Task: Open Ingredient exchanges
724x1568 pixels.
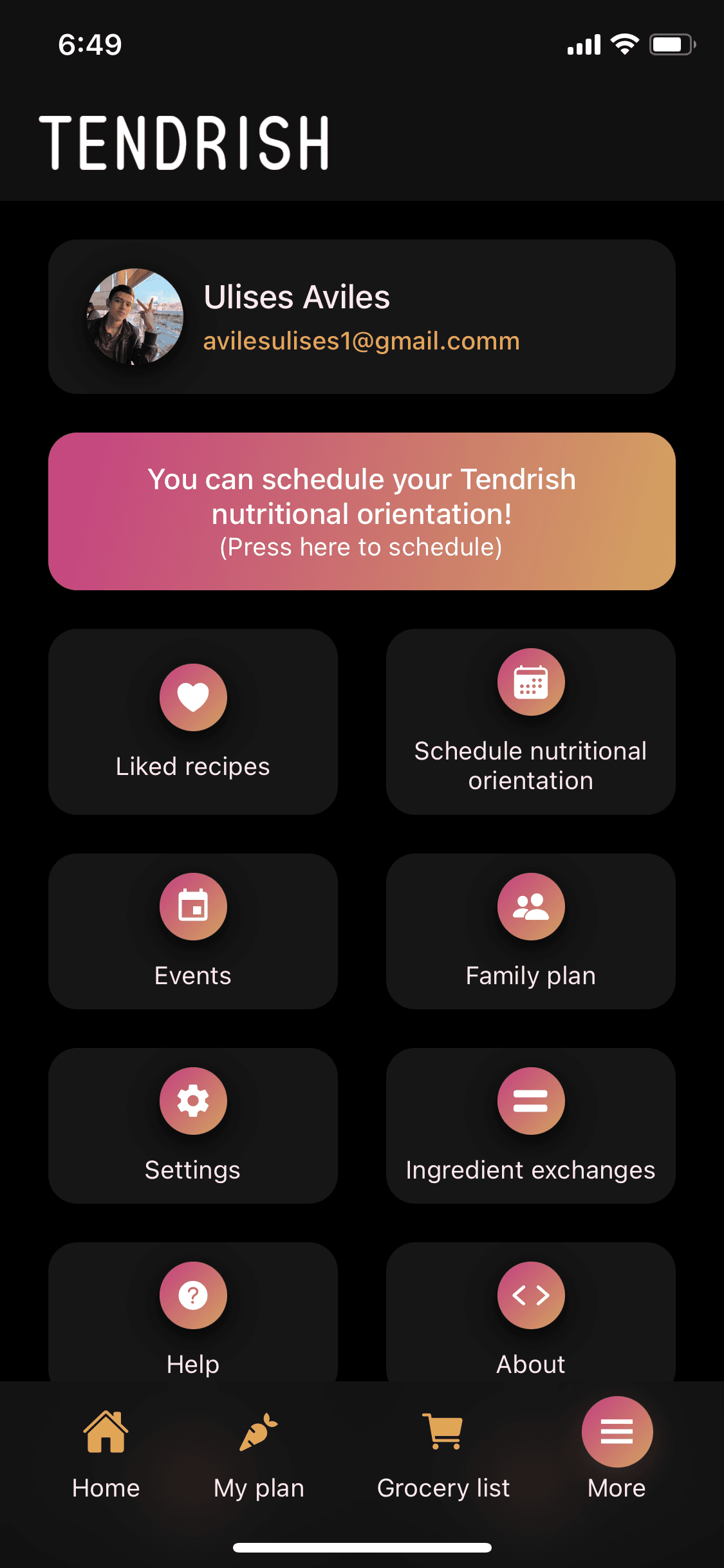Action: 531,1126
